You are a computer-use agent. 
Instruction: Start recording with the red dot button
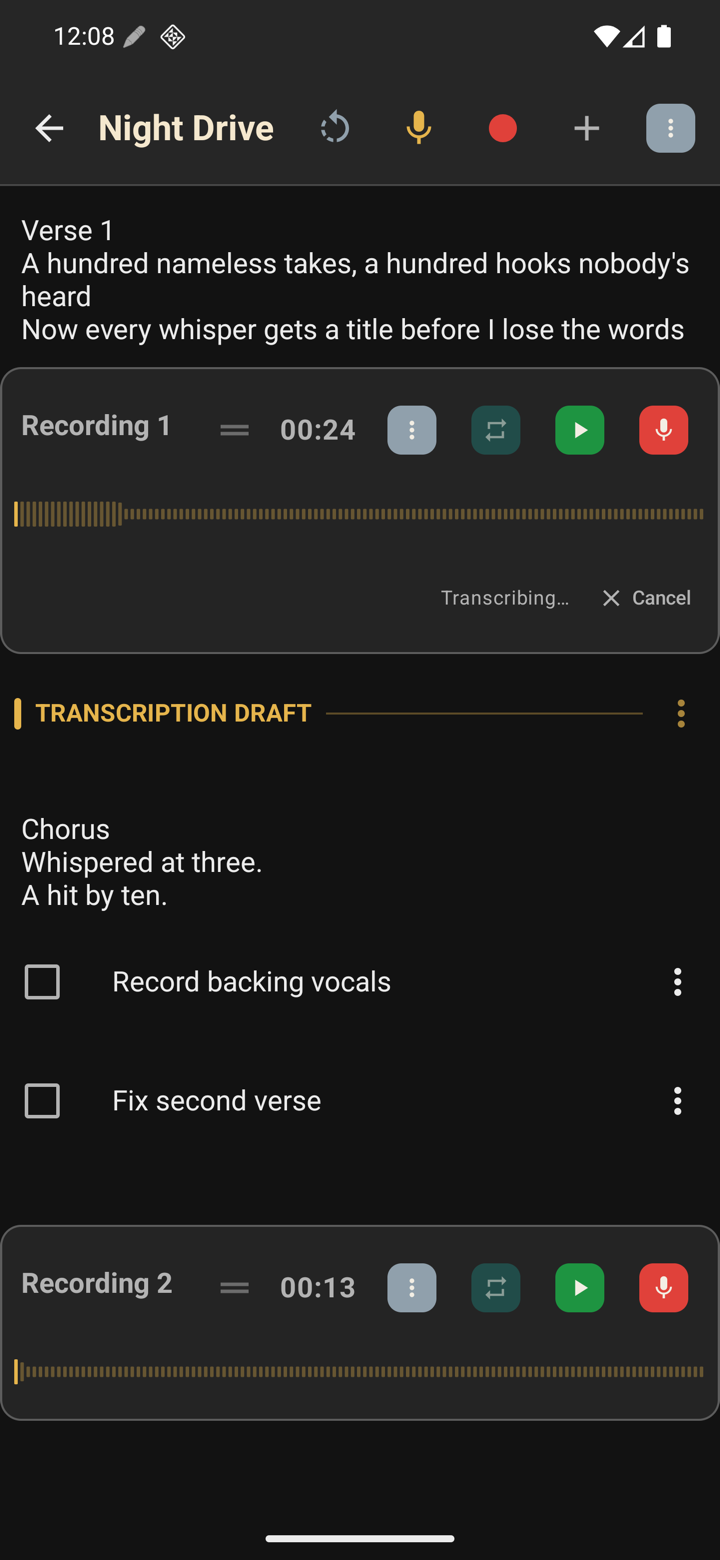[x=503, y=128]
